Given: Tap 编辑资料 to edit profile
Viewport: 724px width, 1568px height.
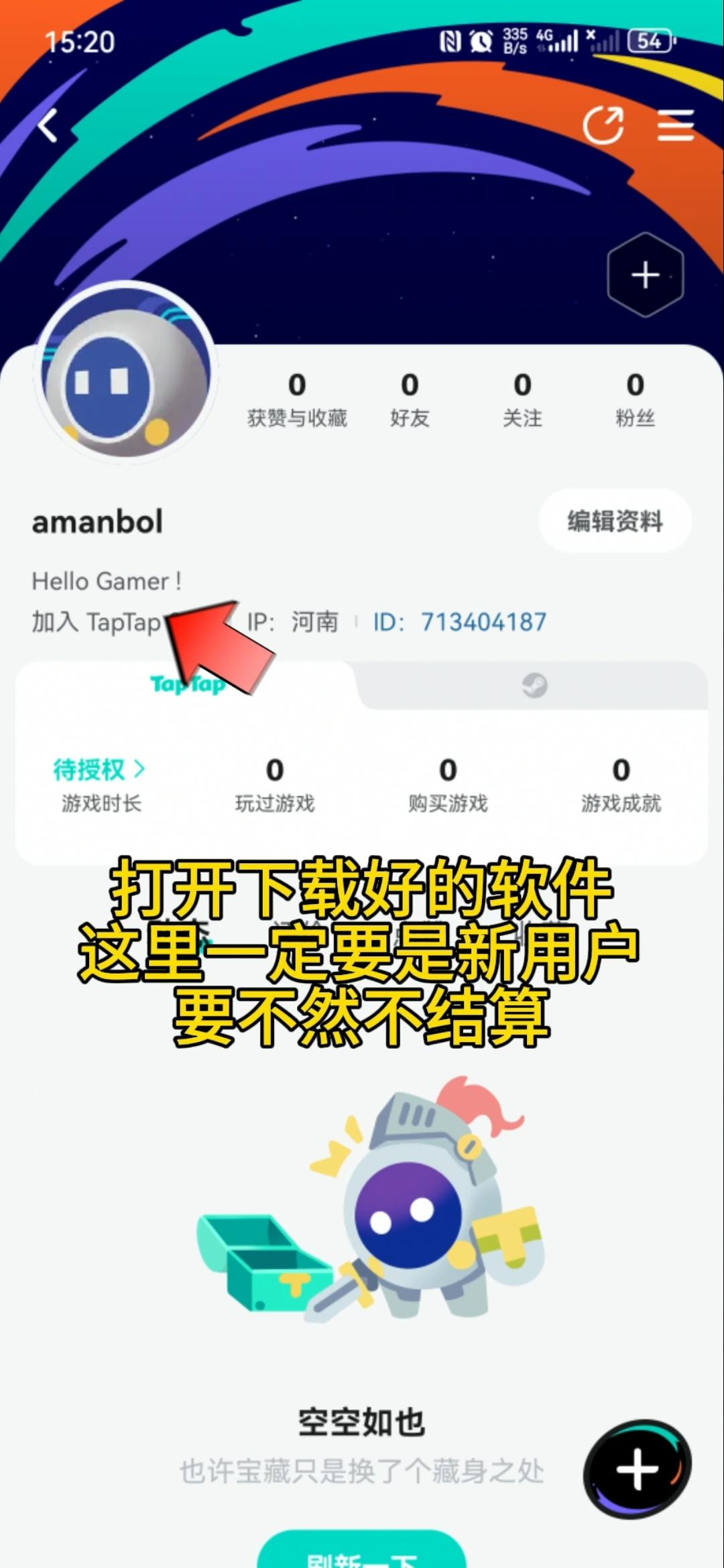Looking at the screenshot, I should coord(615,521).
